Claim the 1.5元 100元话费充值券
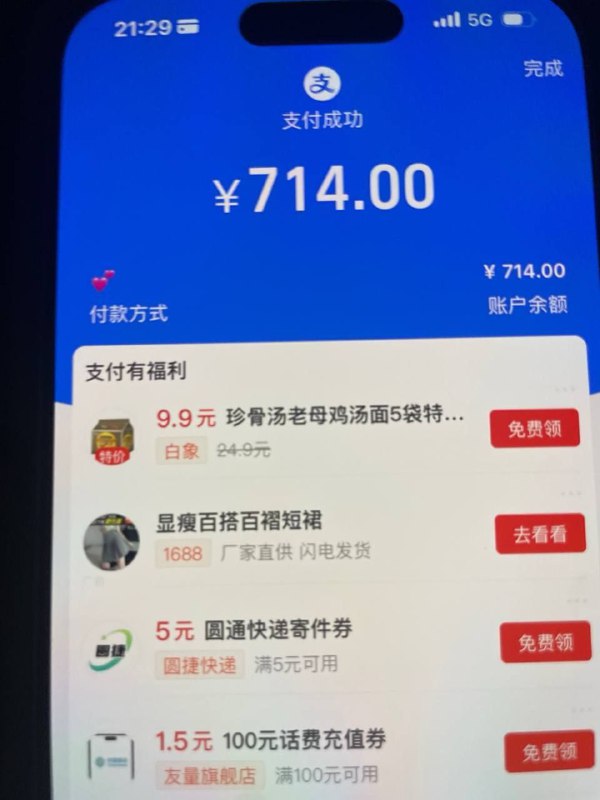 pos(548,751)
